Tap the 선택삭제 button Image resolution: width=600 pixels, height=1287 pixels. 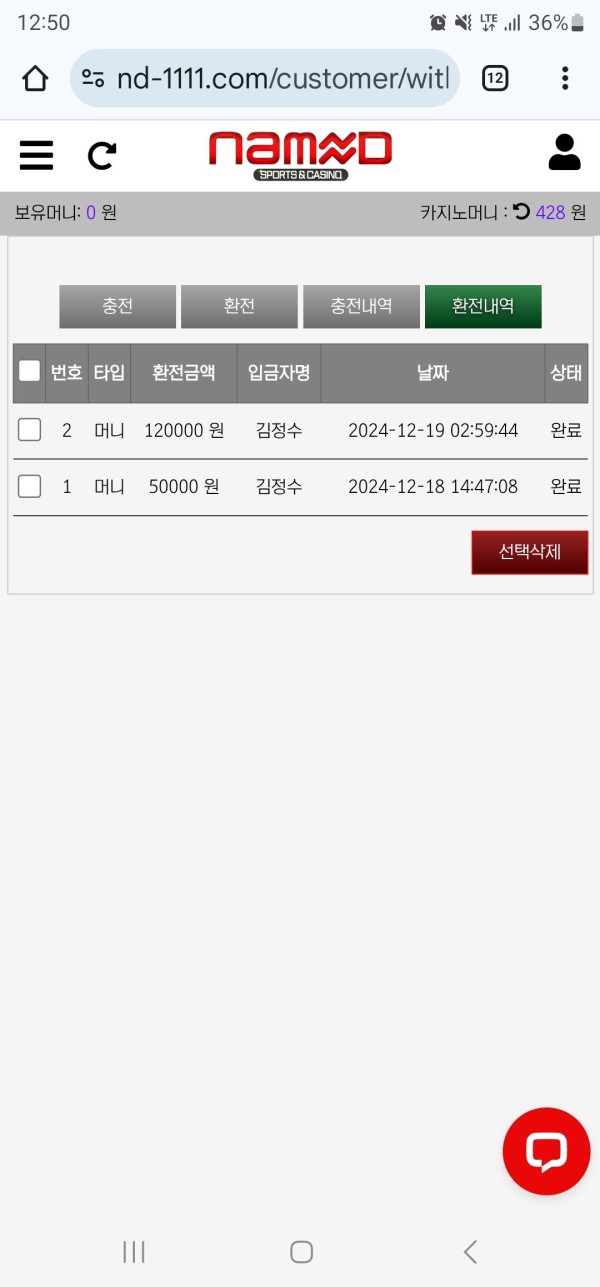click(x=529, y=552)
